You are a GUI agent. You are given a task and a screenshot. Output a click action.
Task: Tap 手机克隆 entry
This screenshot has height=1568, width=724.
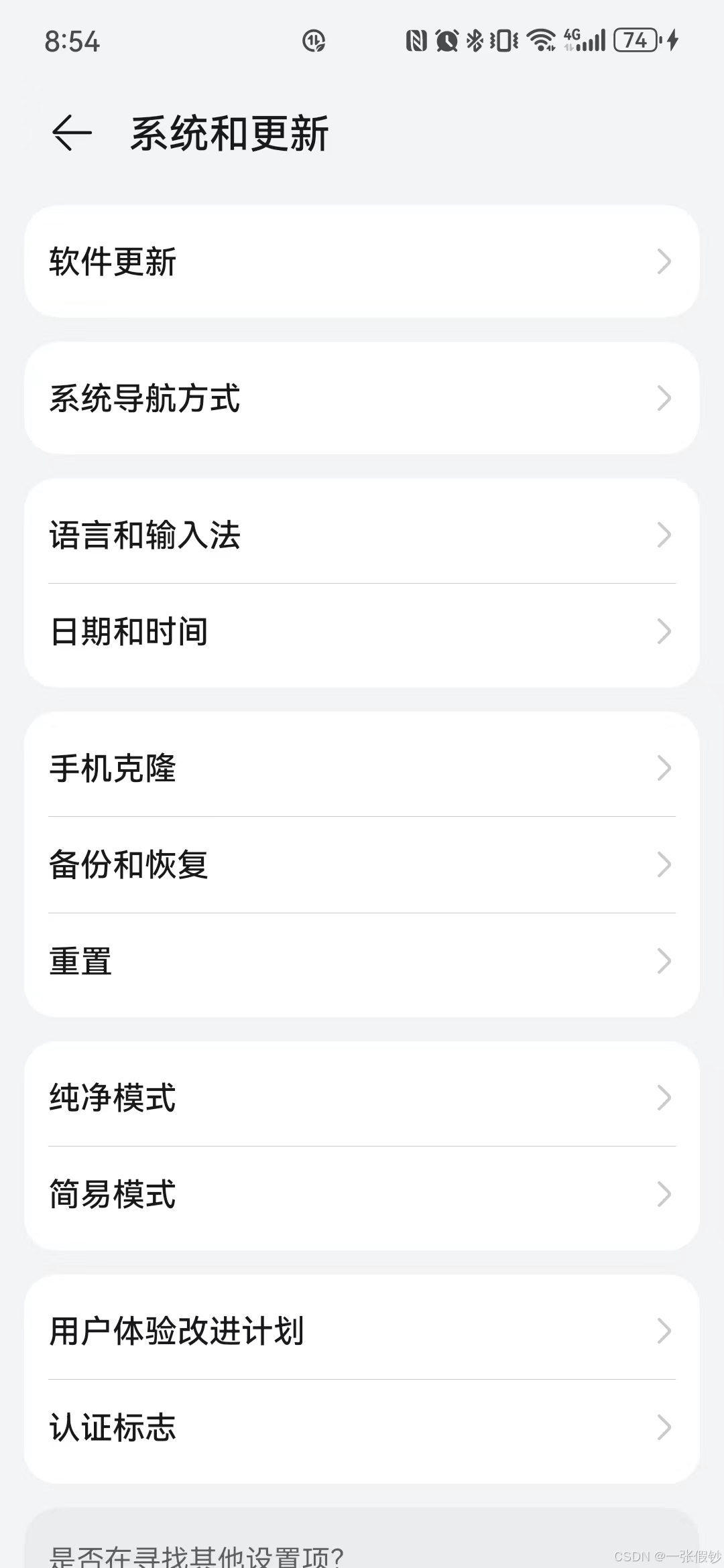click(x=362, y=768)
